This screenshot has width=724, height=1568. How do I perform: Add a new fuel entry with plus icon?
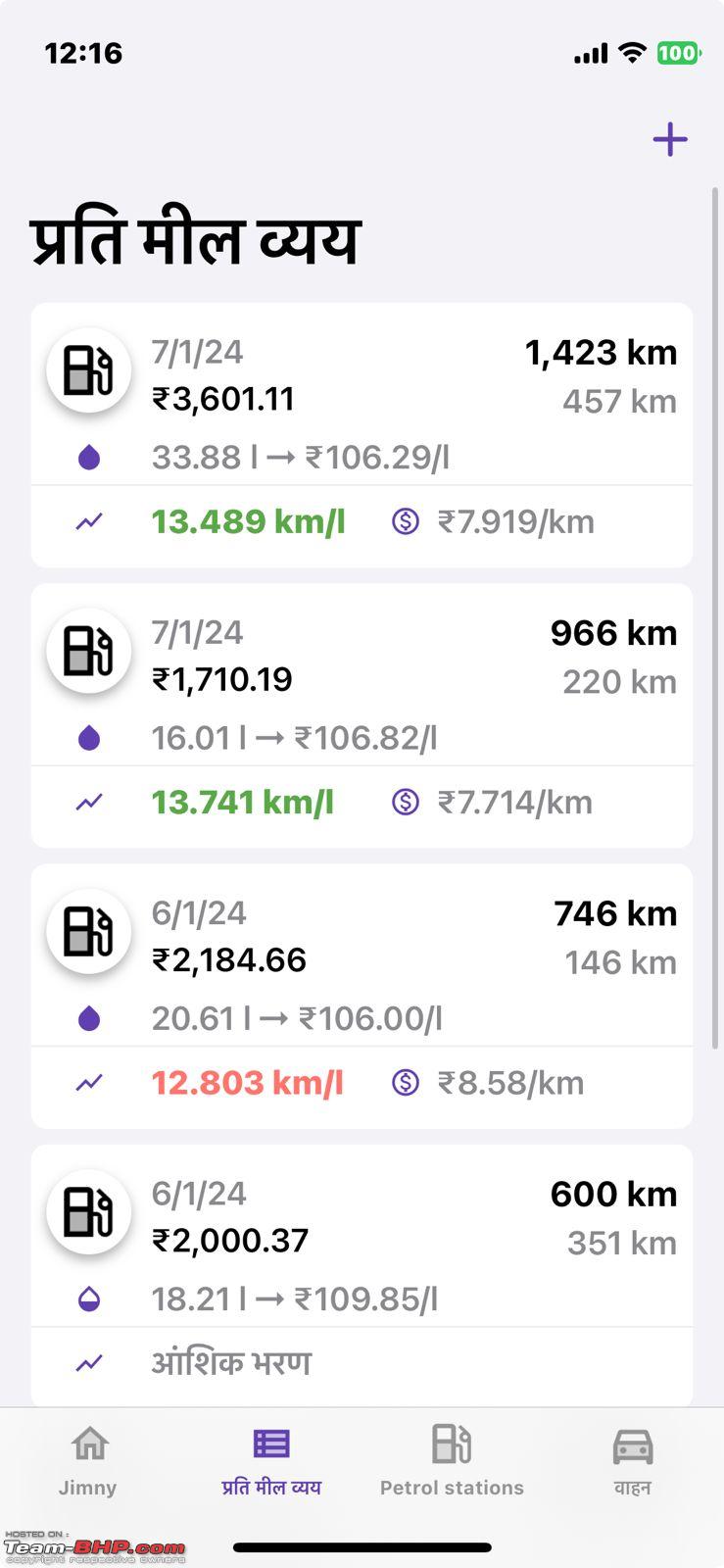pos(670,139)
